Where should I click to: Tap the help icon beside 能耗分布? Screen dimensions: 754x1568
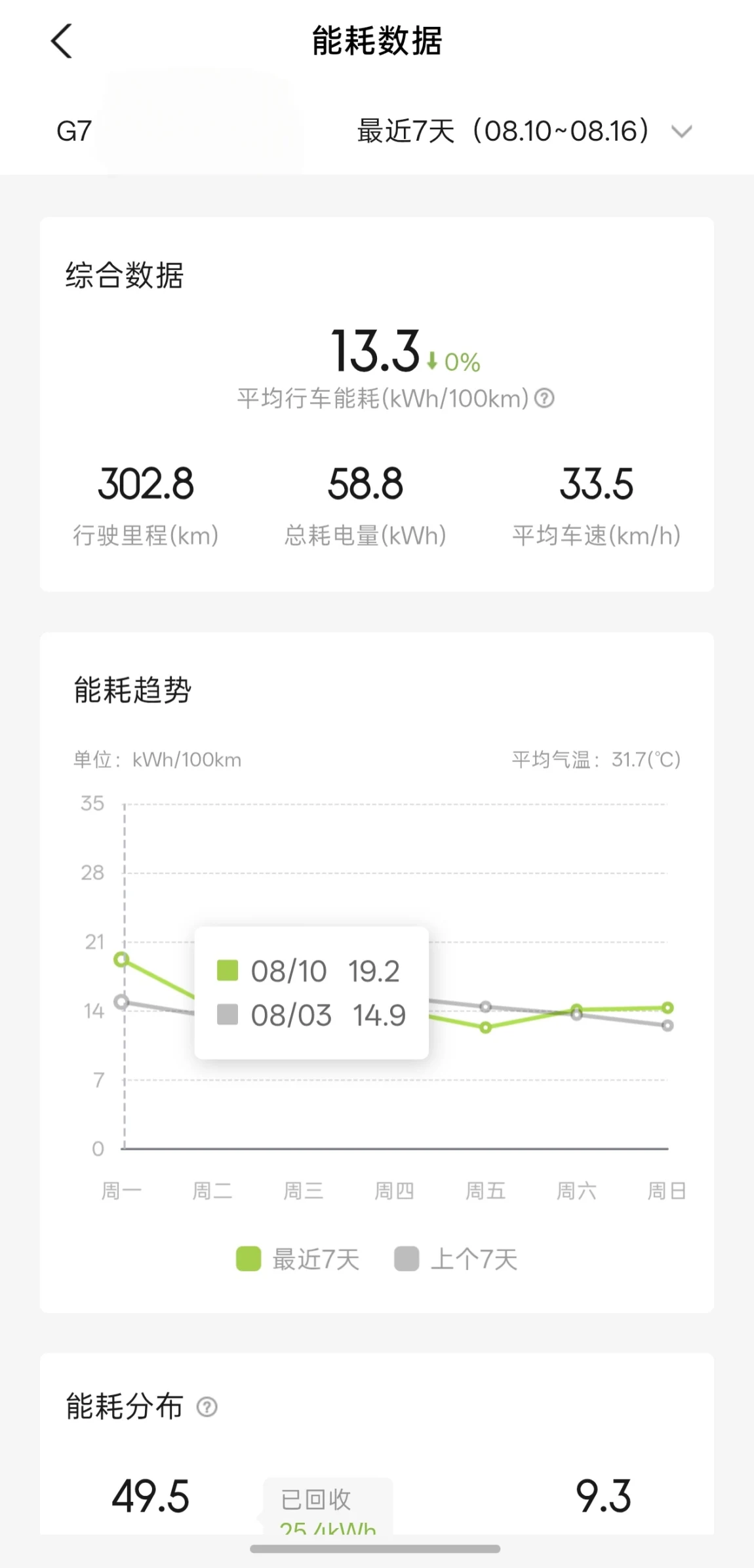click(207, 1407)
